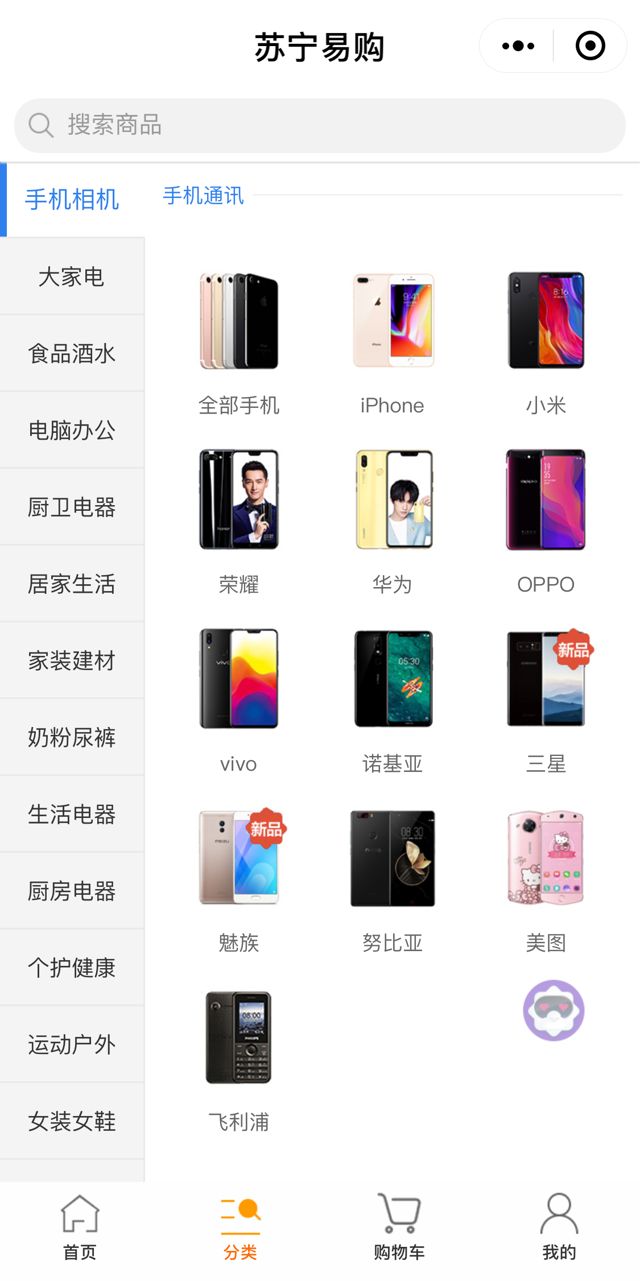Tap the 搜索商品 search field
640x1281 pixels.
point(320,125)
